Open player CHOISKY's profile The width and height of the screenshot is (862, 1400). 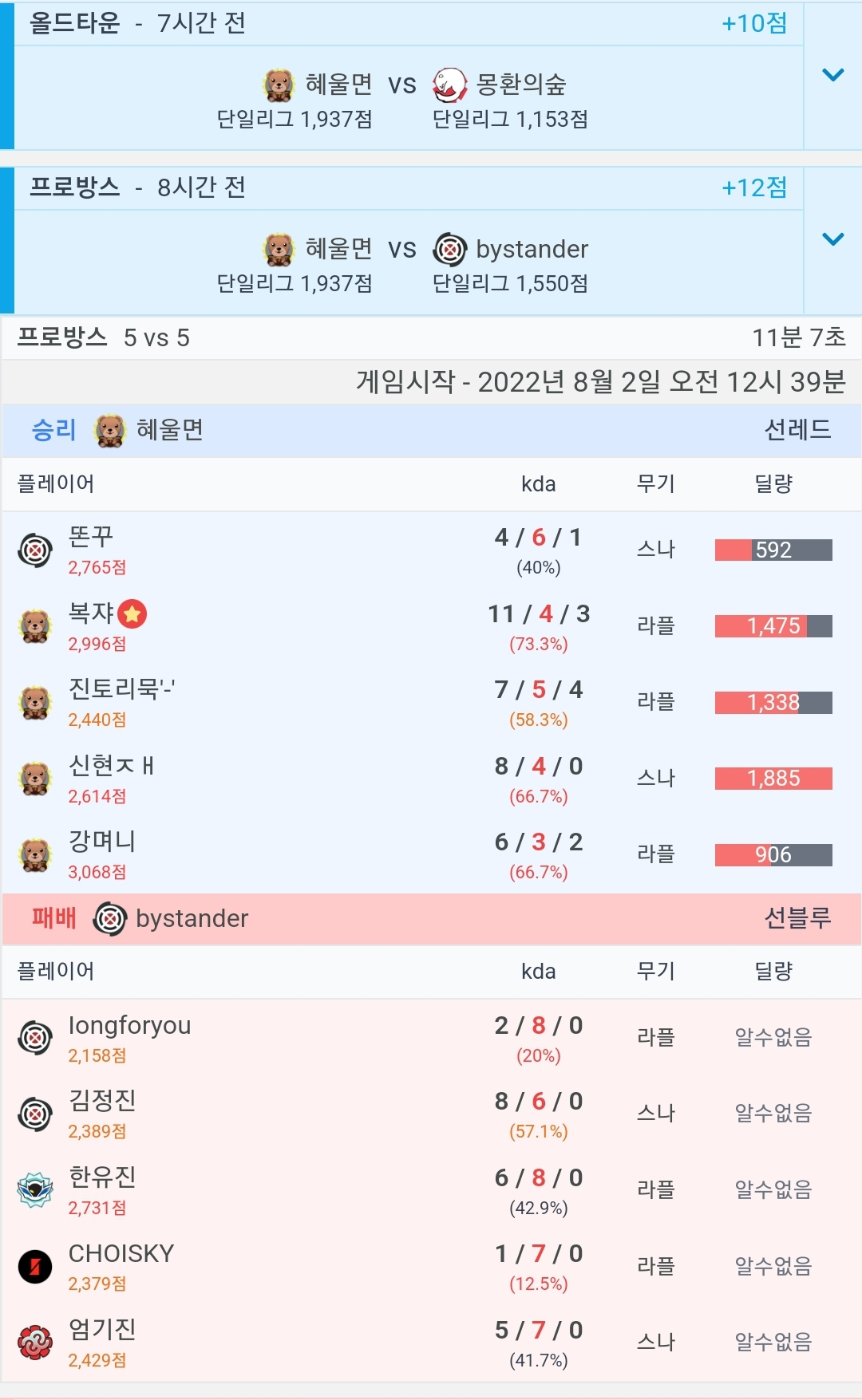coord(121,1254)
